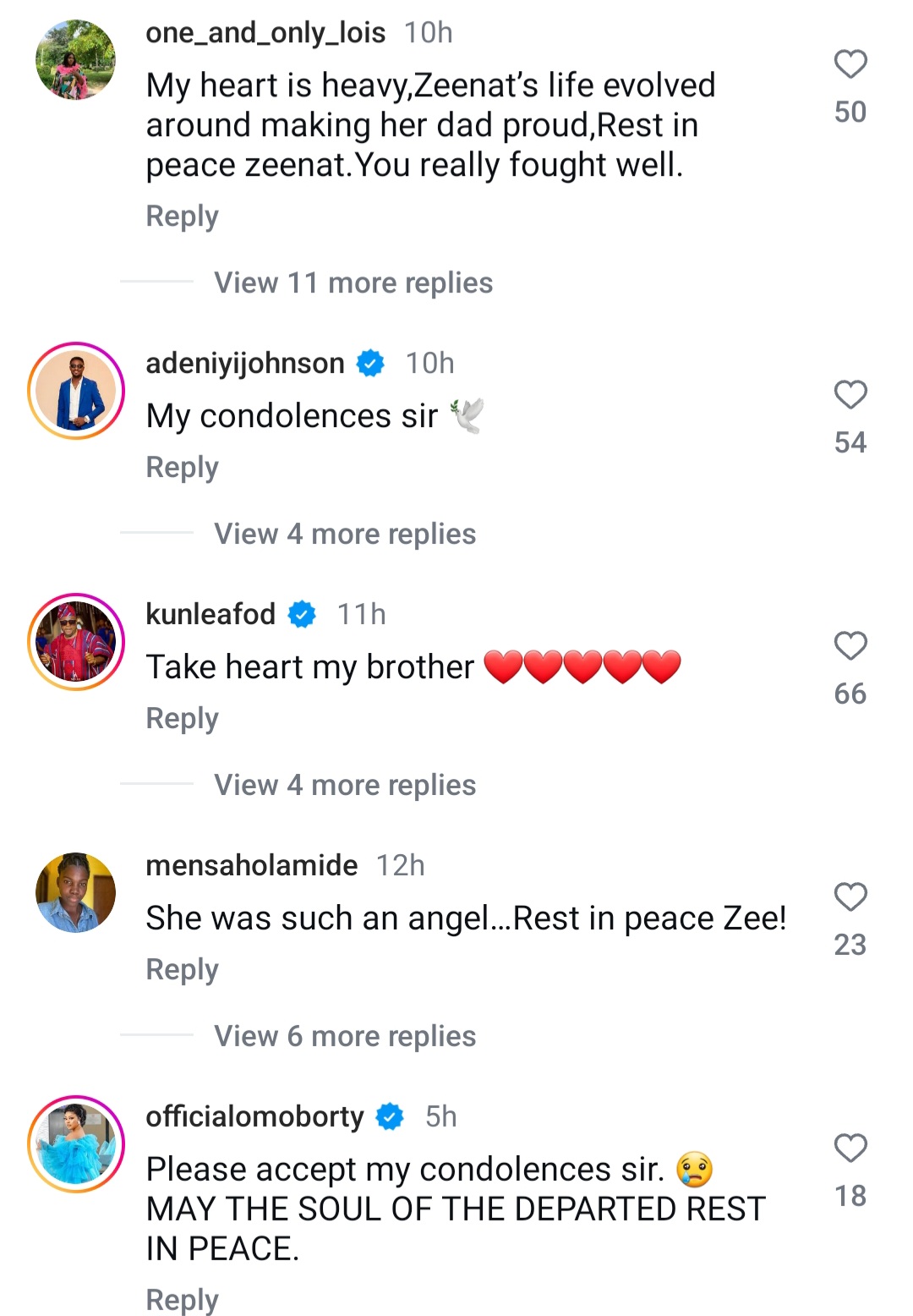Viewport: 913px width, 1316px height.
Task: Reply to officialomoborty's comment
Action: point(182,1300)
